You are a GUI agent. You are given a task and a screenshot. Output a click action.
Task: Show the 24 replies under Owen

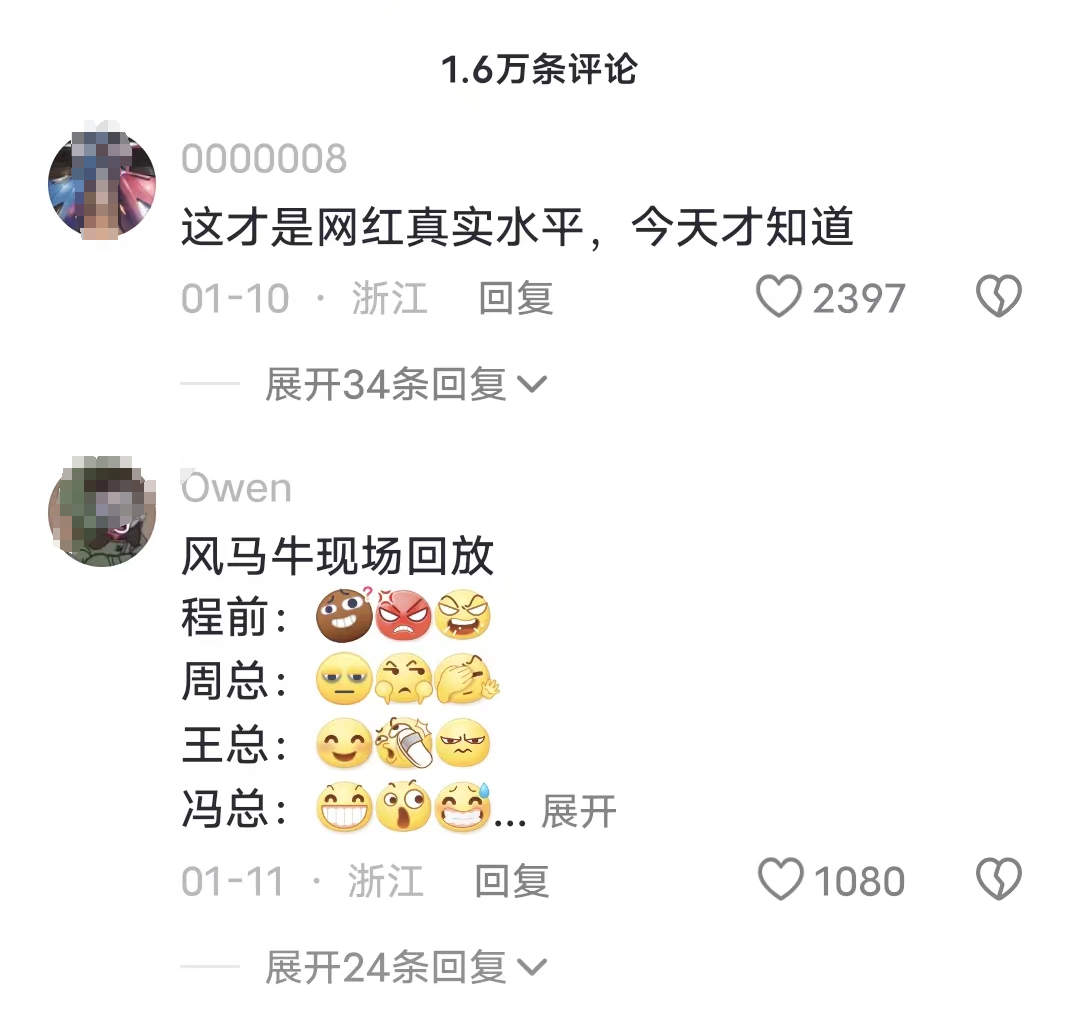pyautogui.click(x=405, y=967)
